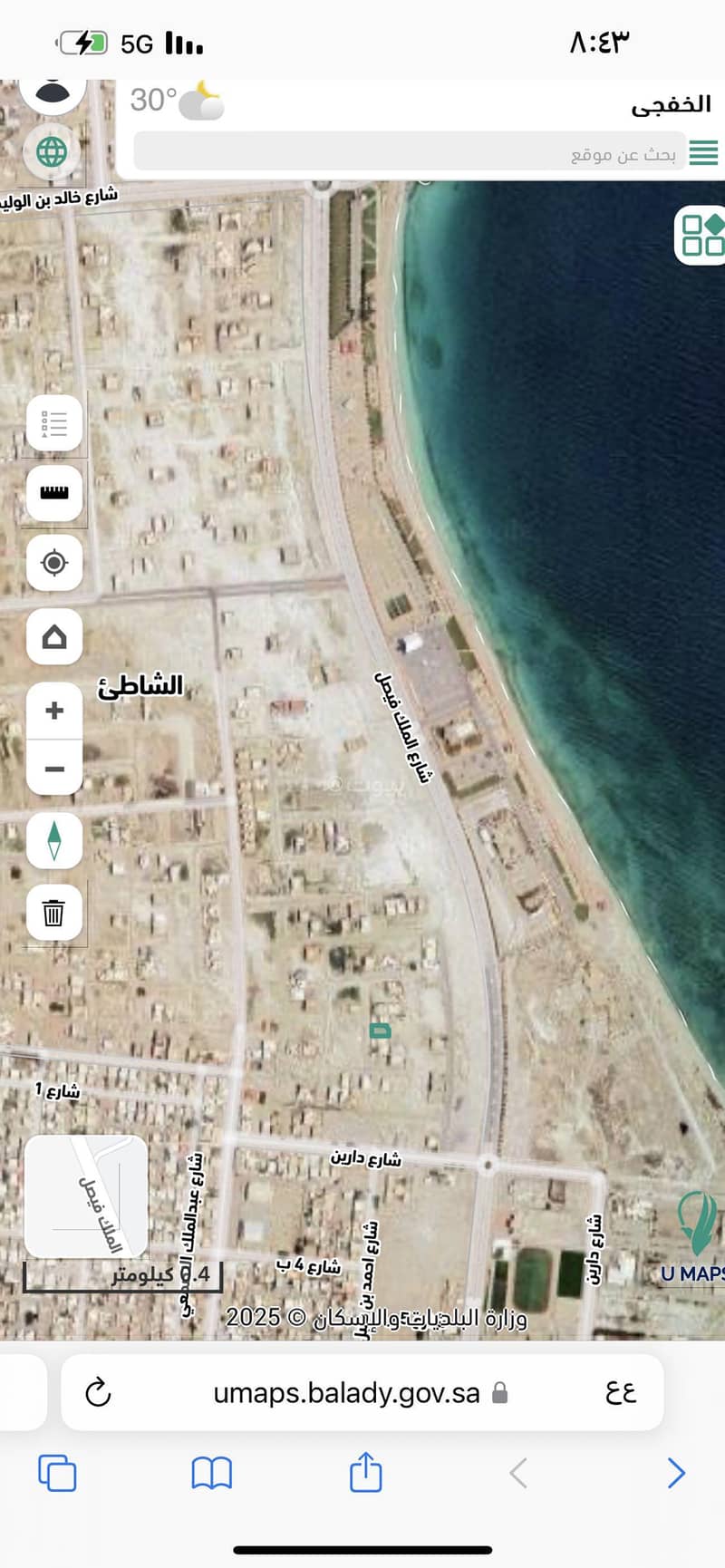Zoom out of the map

(54, 769)
